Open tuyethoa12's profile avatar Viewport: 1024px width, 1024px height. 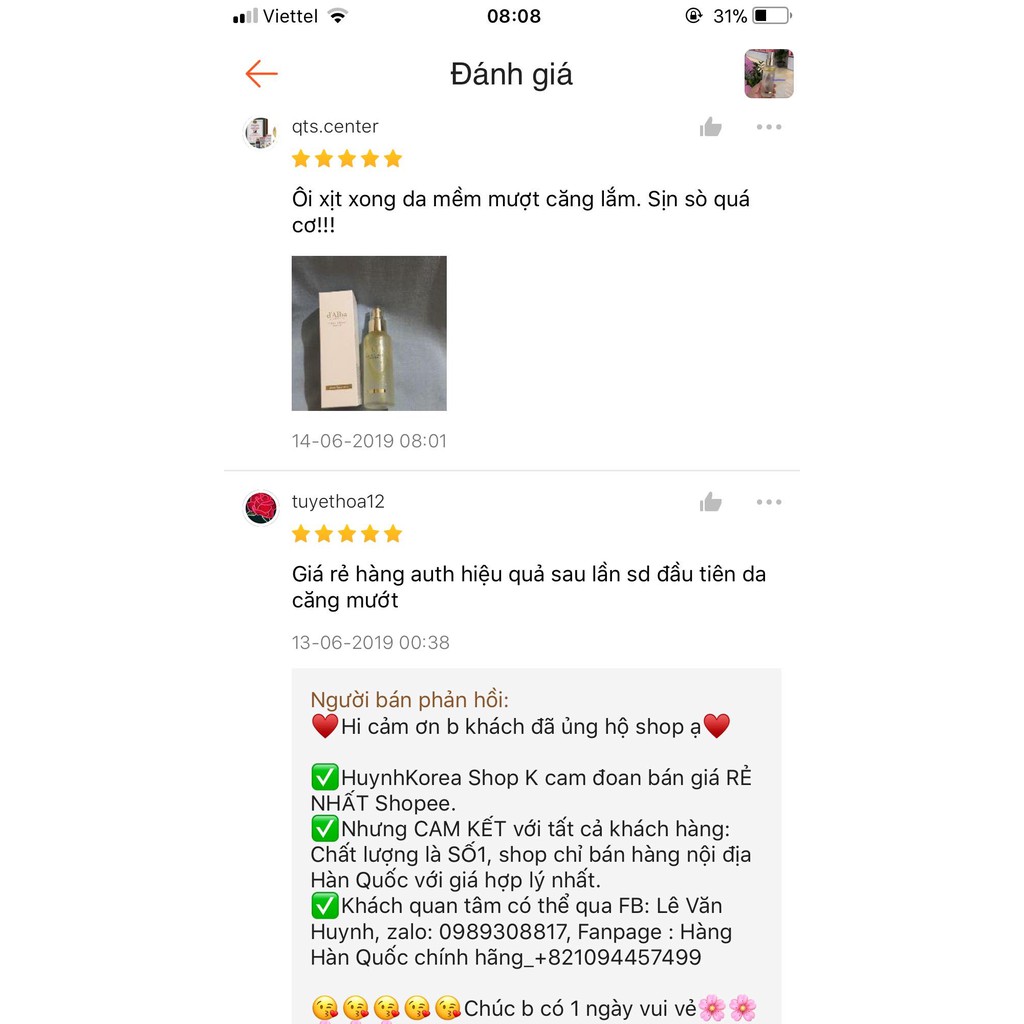pyautogui.click(x=261, y=507)
